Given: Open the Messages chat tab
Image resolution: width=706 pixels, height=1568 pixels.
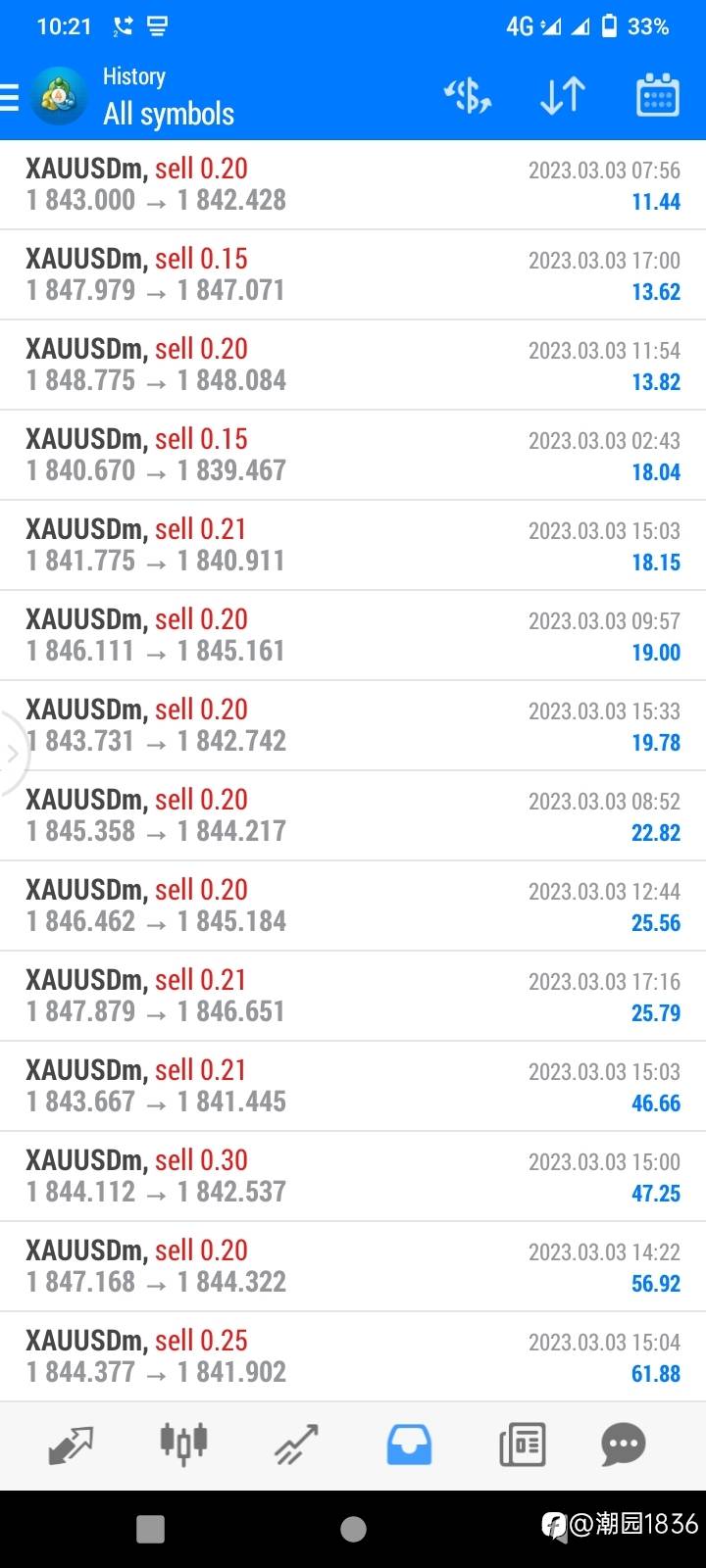Looking at the screenshot, I should 624,1445.
